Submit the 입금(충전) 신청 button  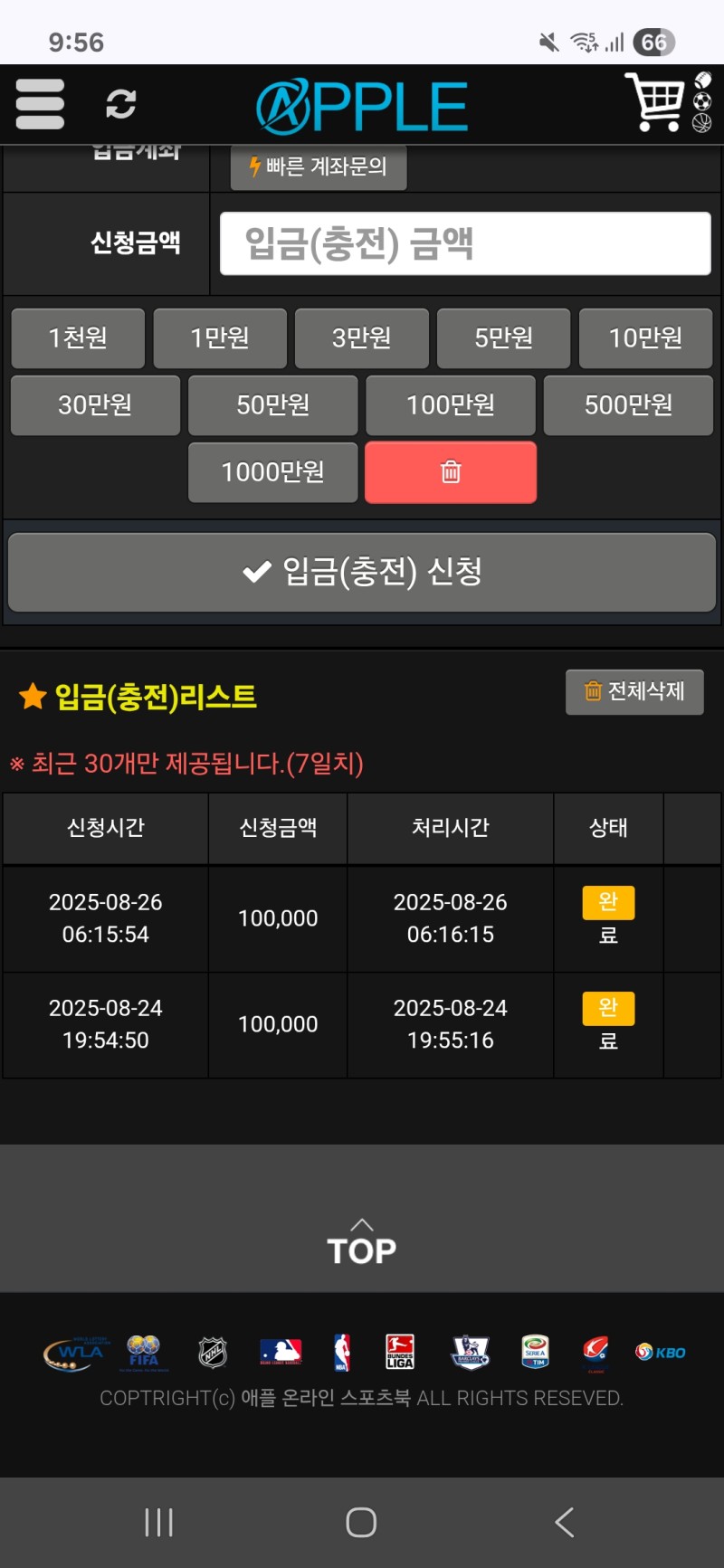362,572
